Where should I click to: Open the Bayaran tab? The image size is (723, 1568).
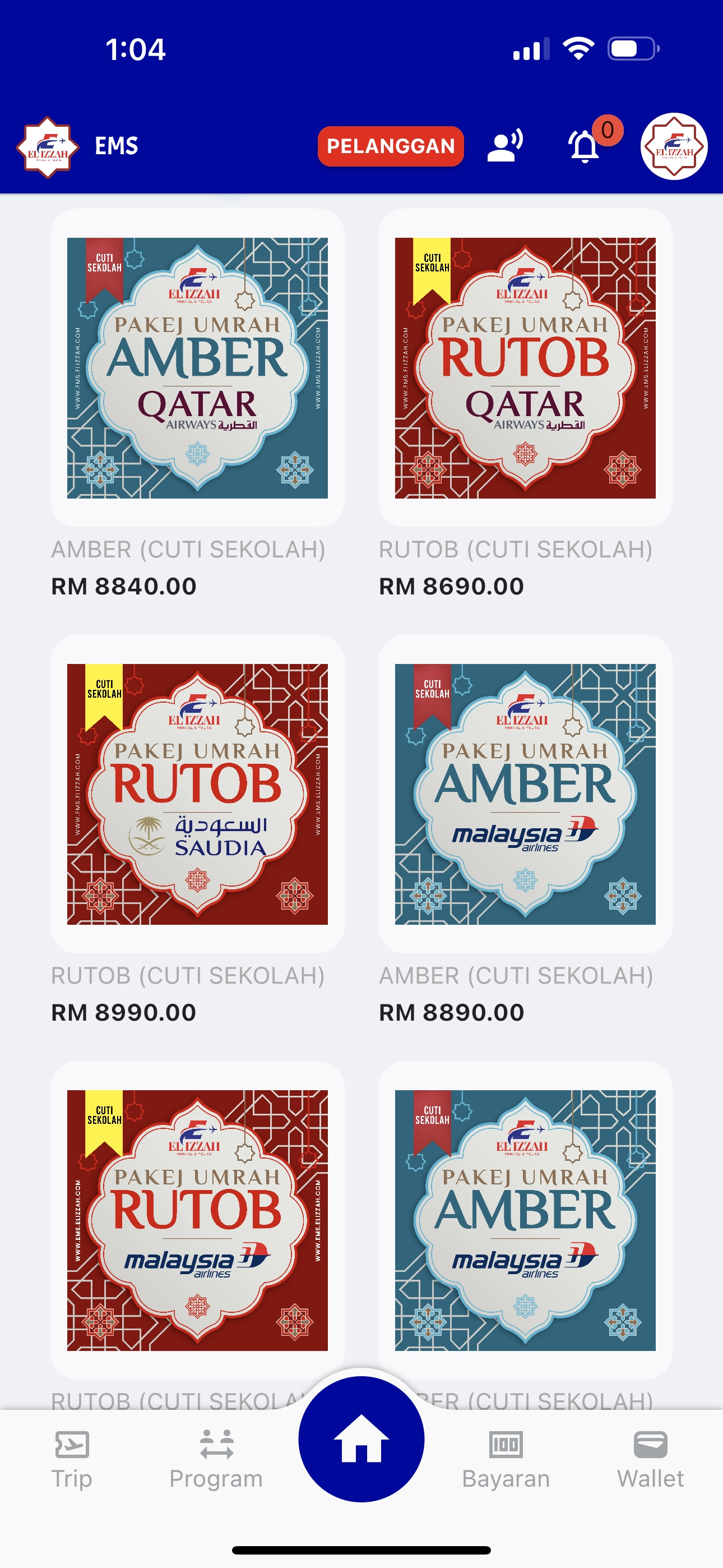[506, 1459]
